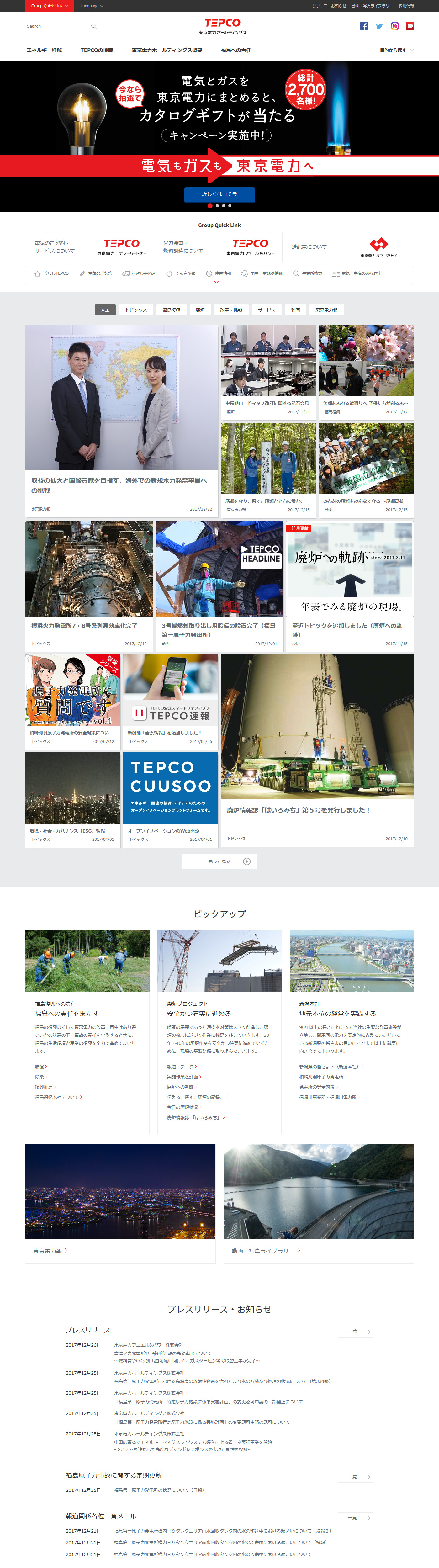This screenshot has height=1568, width=439.
Task: Open the エネルギー理解 menu
Action: (44, 50)
